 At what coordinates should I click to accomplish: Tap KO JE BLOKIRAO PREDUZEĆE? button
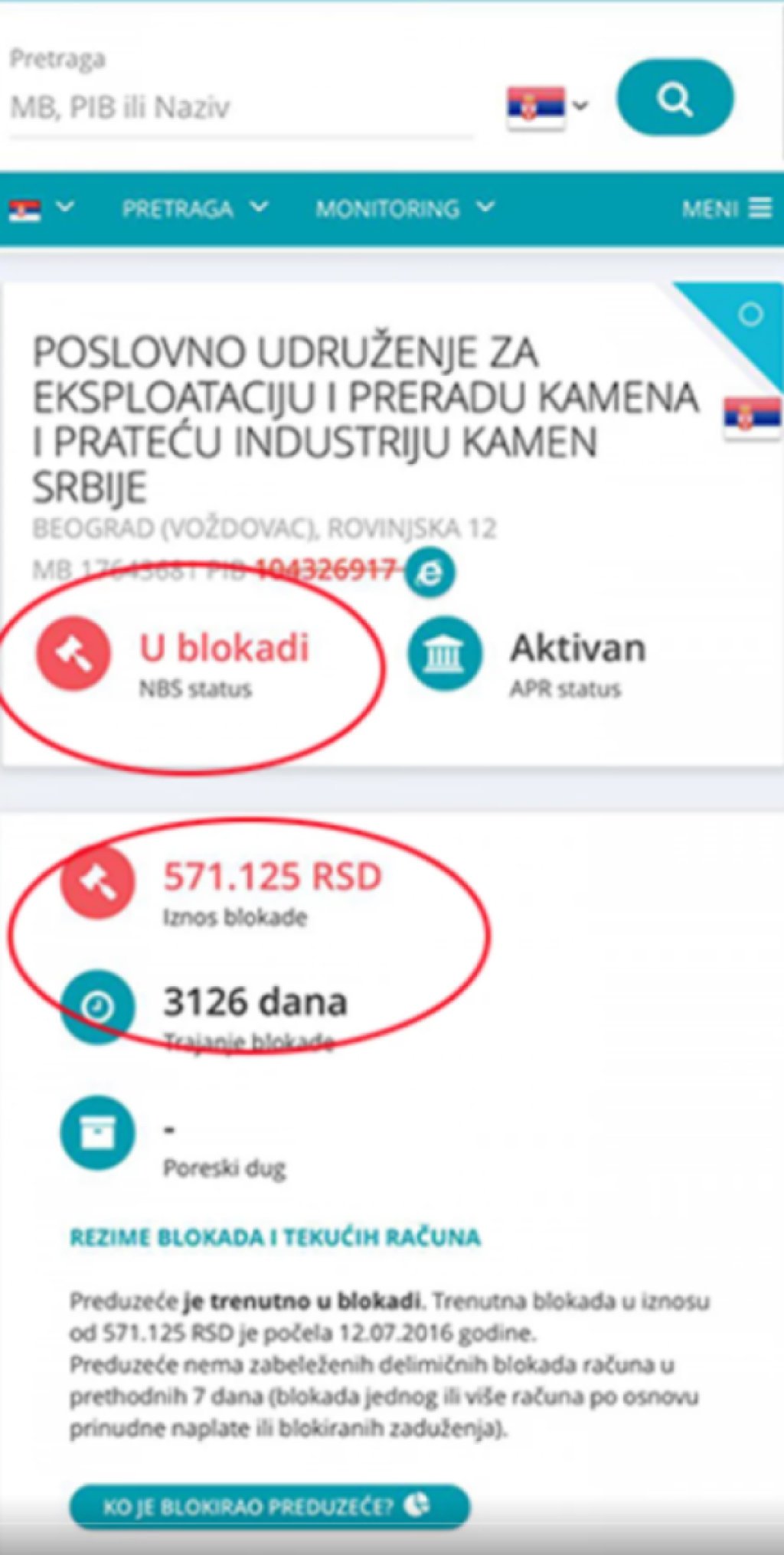pyautogui.click(x=269, y=1507)
